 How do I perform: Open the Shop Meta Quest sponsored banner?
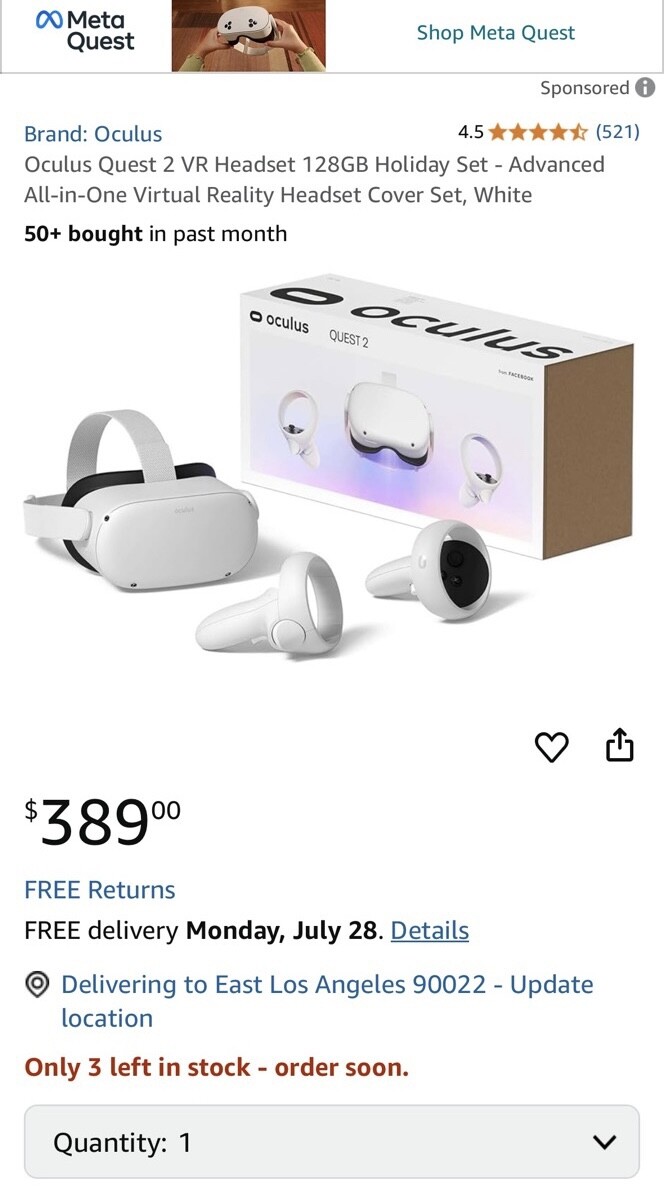[495, 33]
